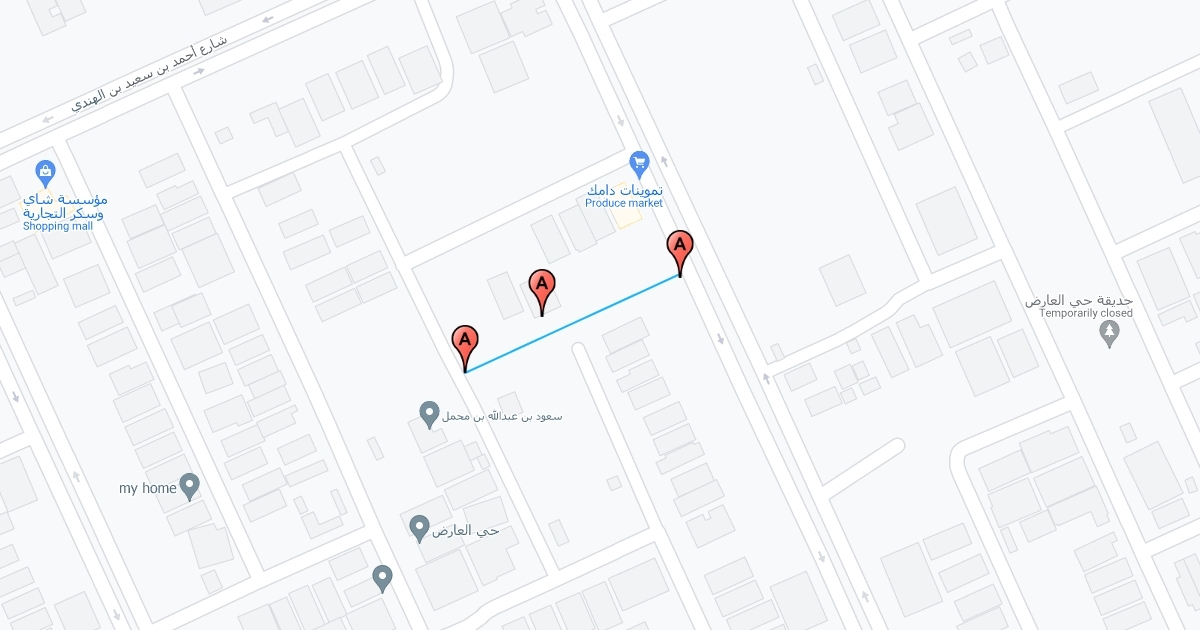Open the تموينات دامك Produce market pin
Image resolution: width=1200 pixels, height=630 pixels.
coord(640,163)
